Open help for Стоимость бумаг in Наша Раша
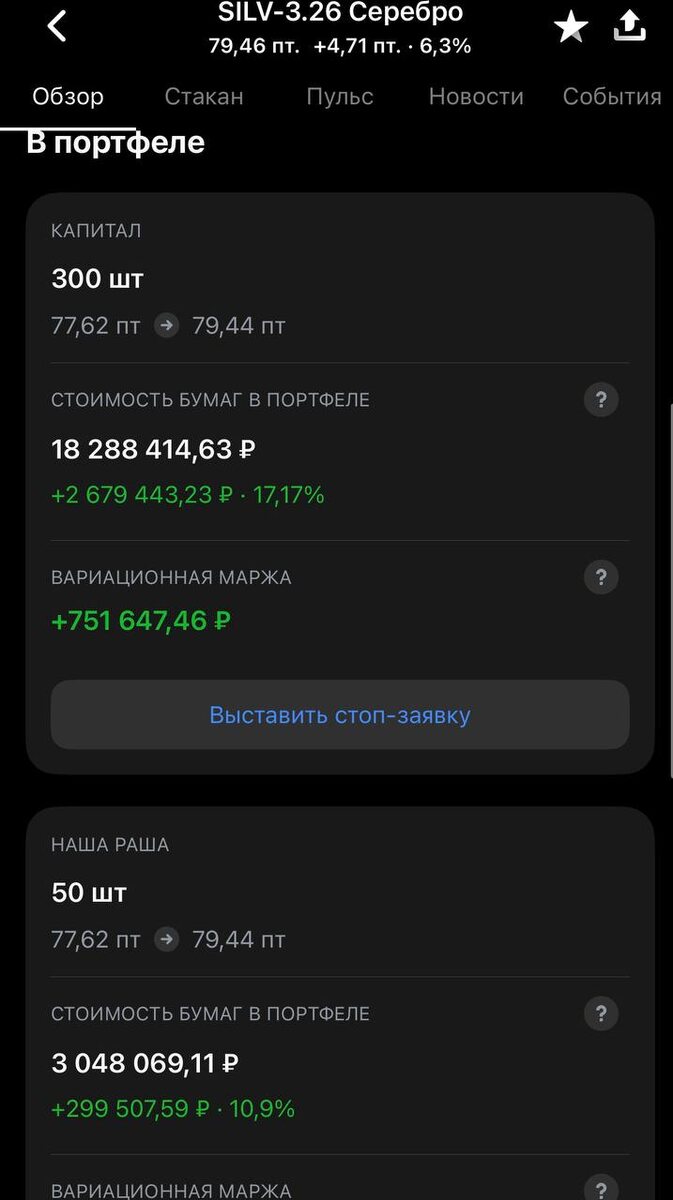 601,1014
